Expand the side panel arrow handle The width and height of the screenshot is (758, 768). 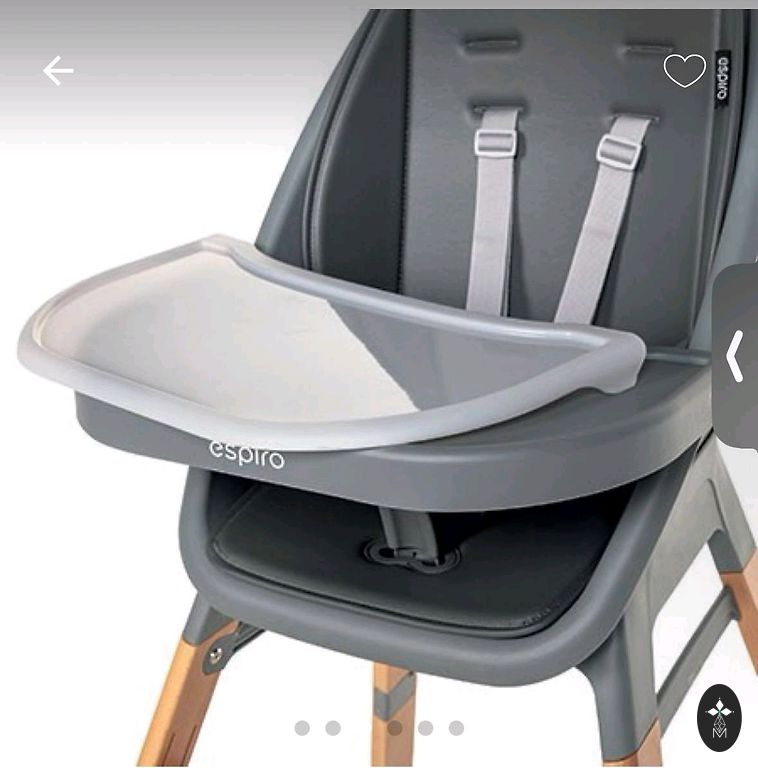(x=736, y=356)
